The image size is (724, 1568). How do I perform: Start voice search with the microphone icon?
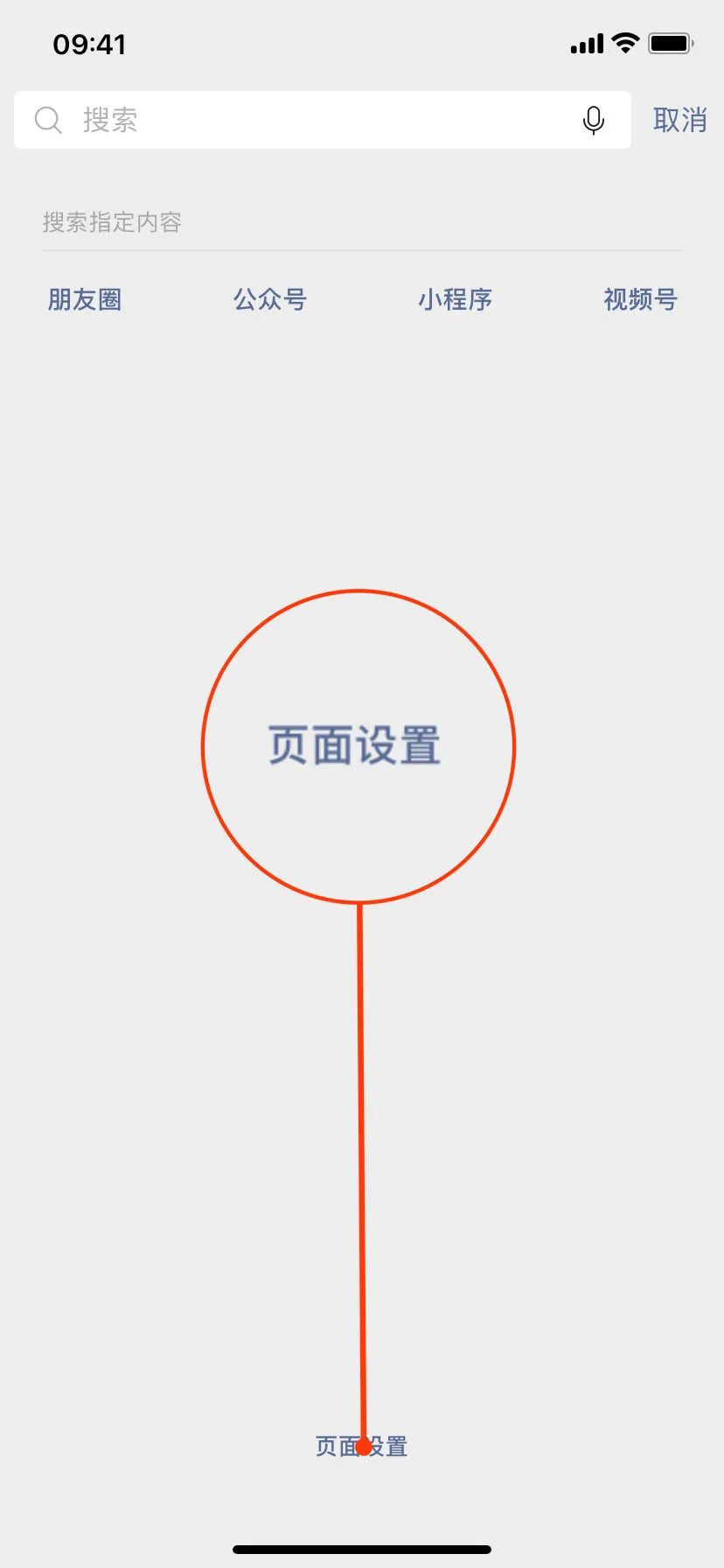[593, 120]
